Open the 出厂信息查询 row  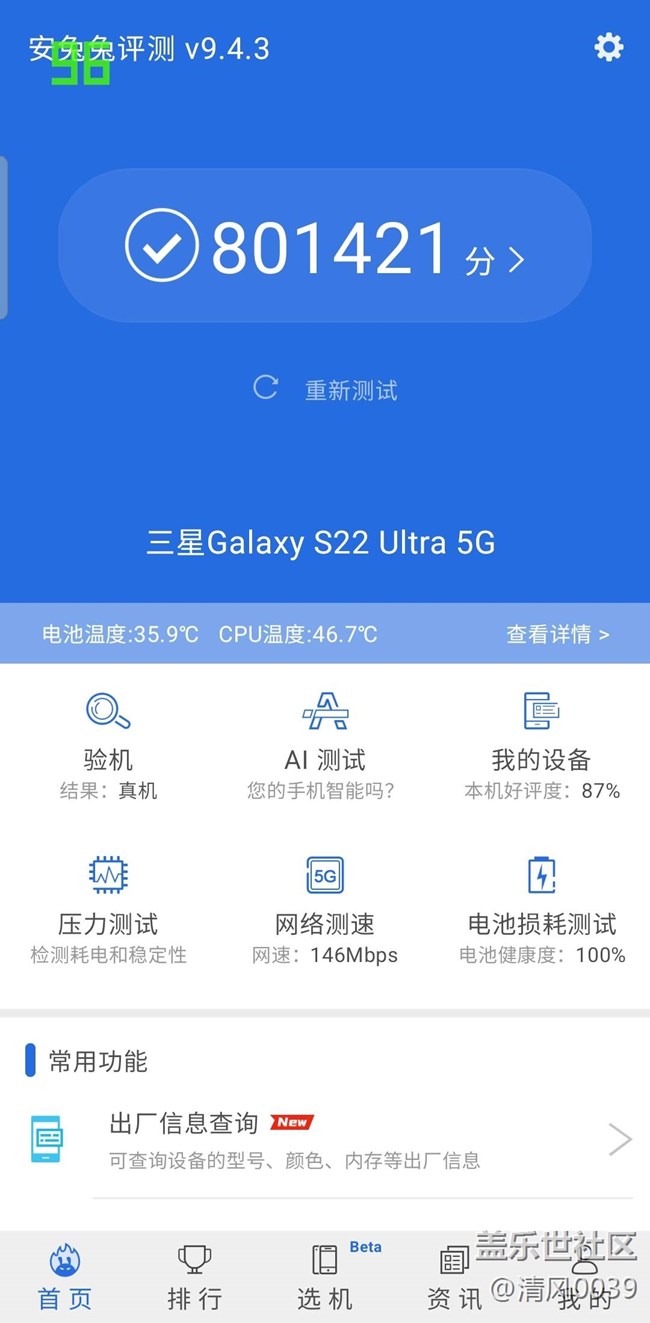click(325, 1140)
